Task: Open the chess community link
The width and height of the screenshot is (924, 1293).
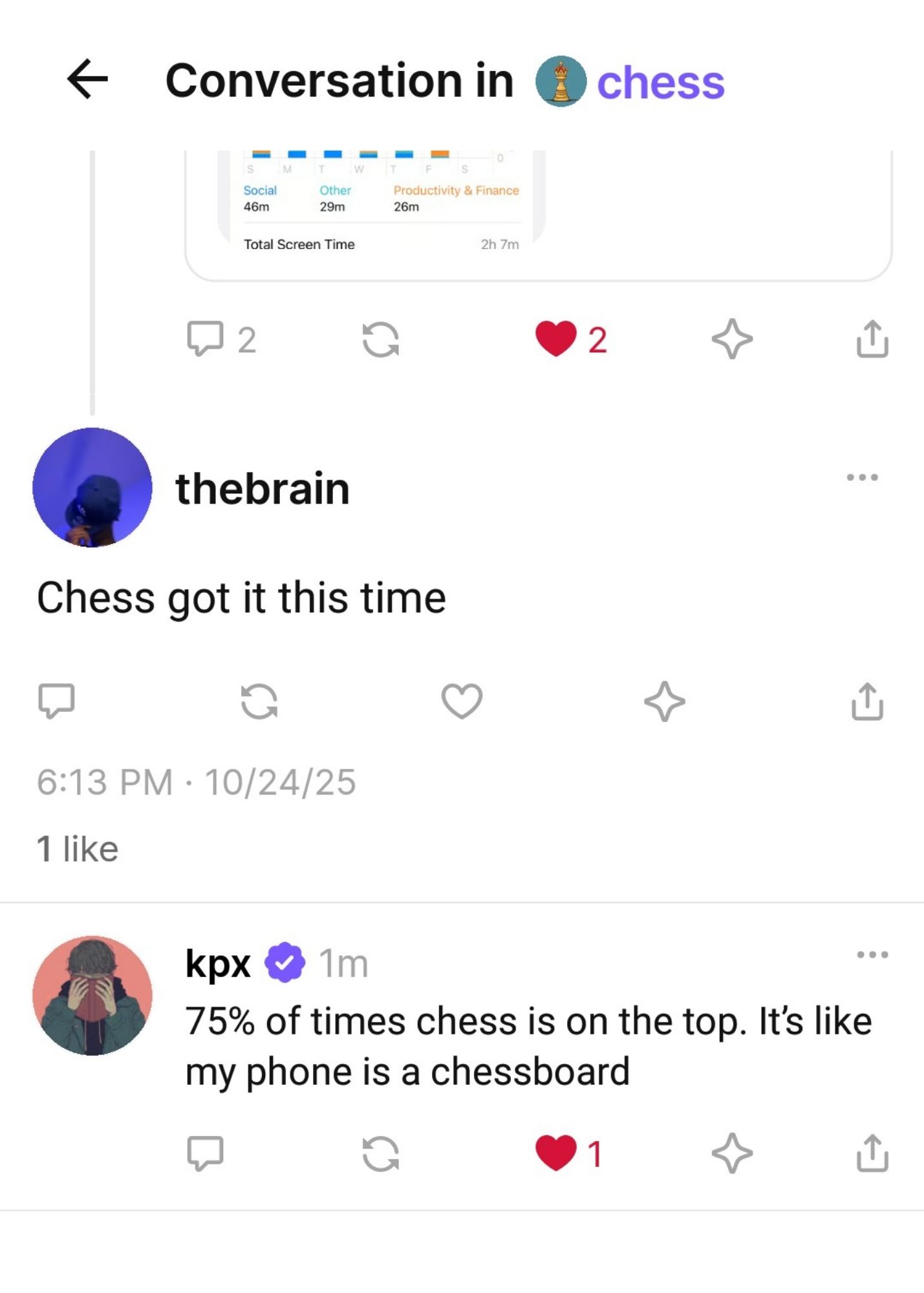Action: (660, 82)
